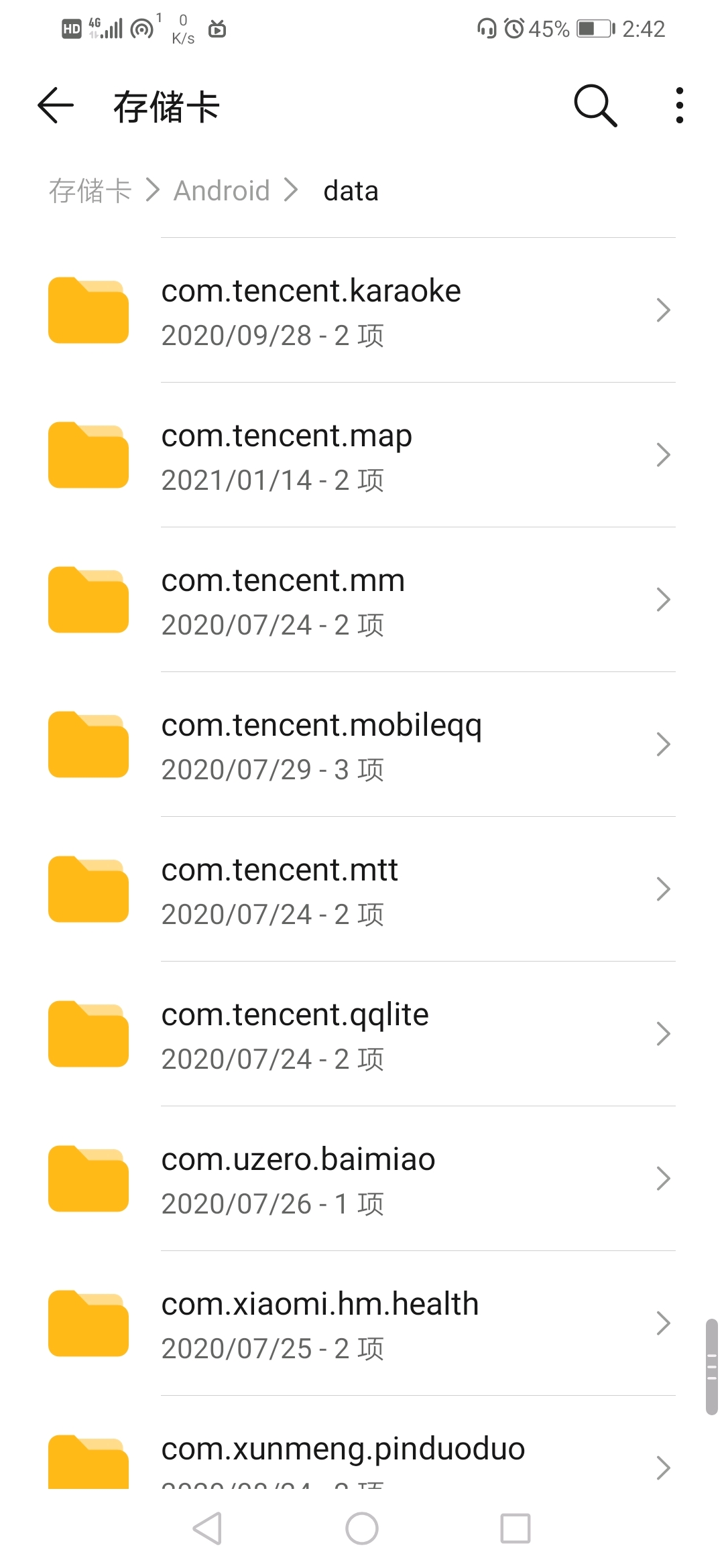
Task: Open the com.tencent.qqlite folder
Action: click(362, 1035)
